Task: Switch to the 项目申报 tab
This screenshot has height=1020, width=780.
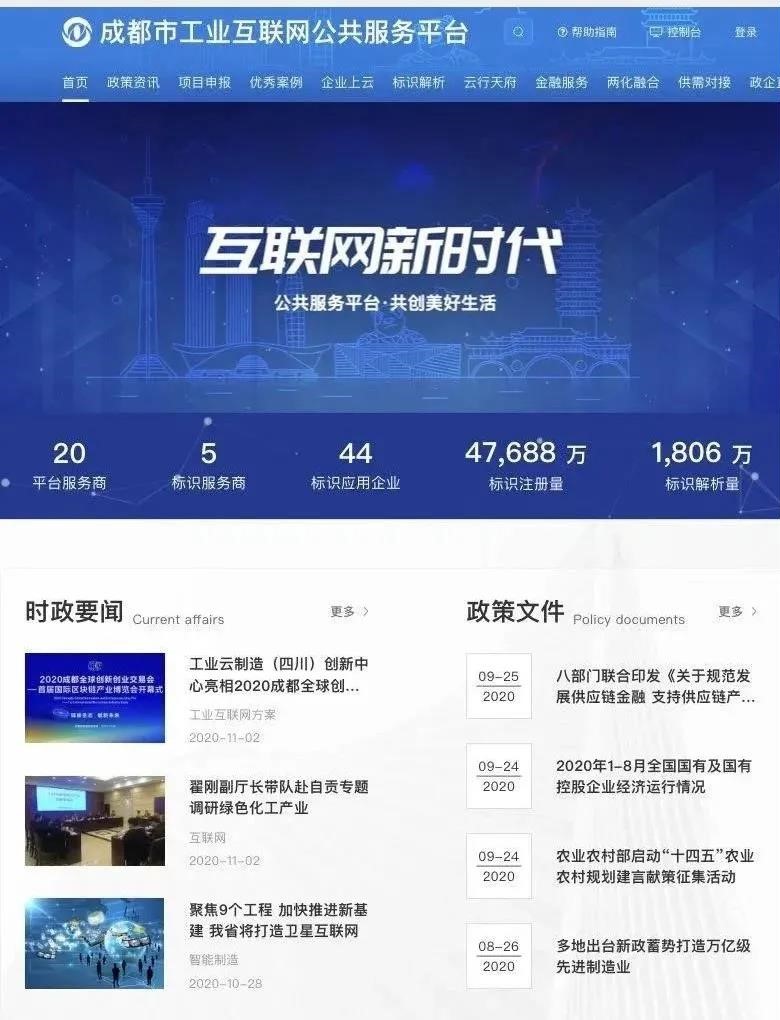Action: [204, 82]
